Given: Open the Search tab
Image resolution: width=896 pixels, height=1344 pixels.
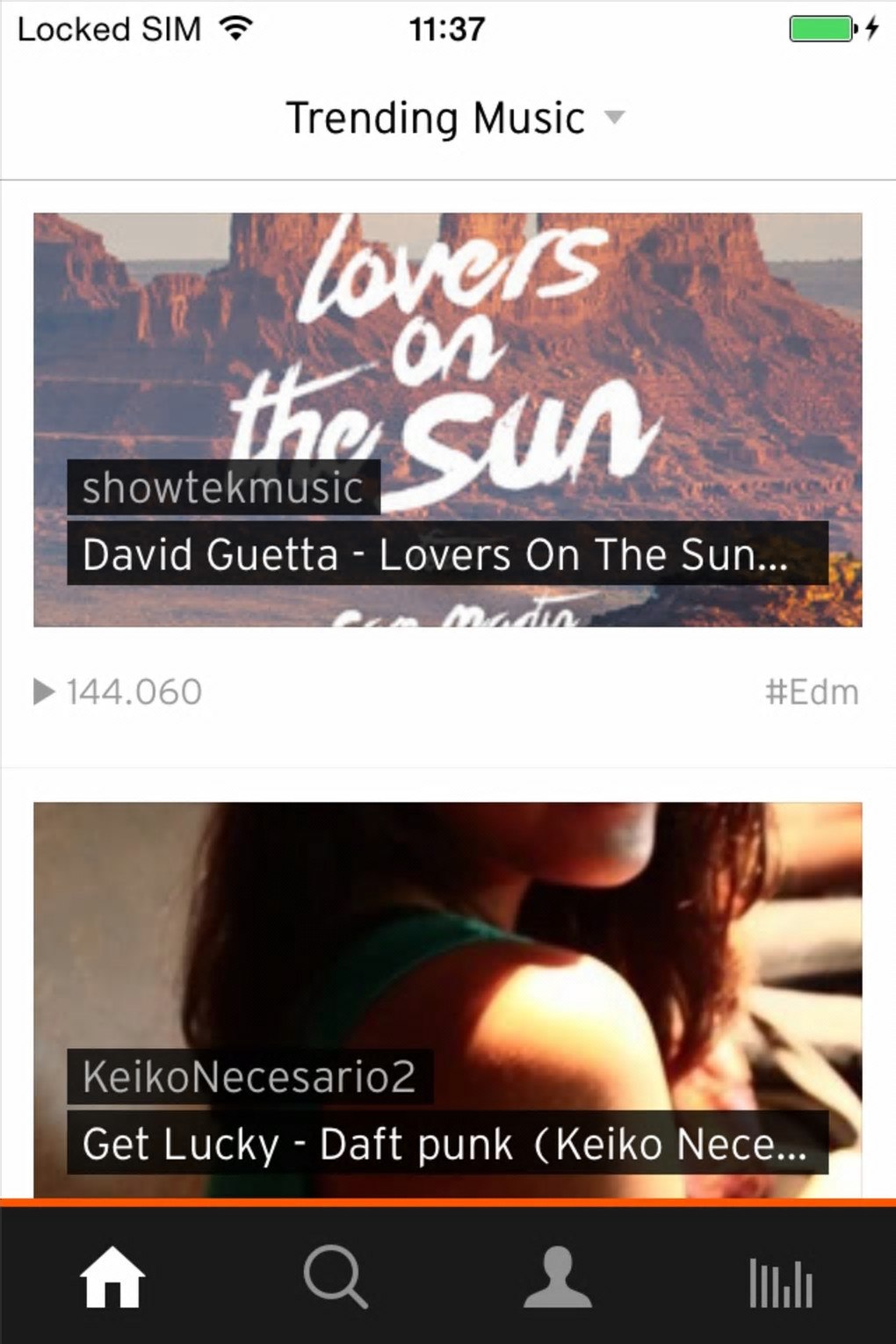Looking at the screenshot, I should coord(336,1277).
